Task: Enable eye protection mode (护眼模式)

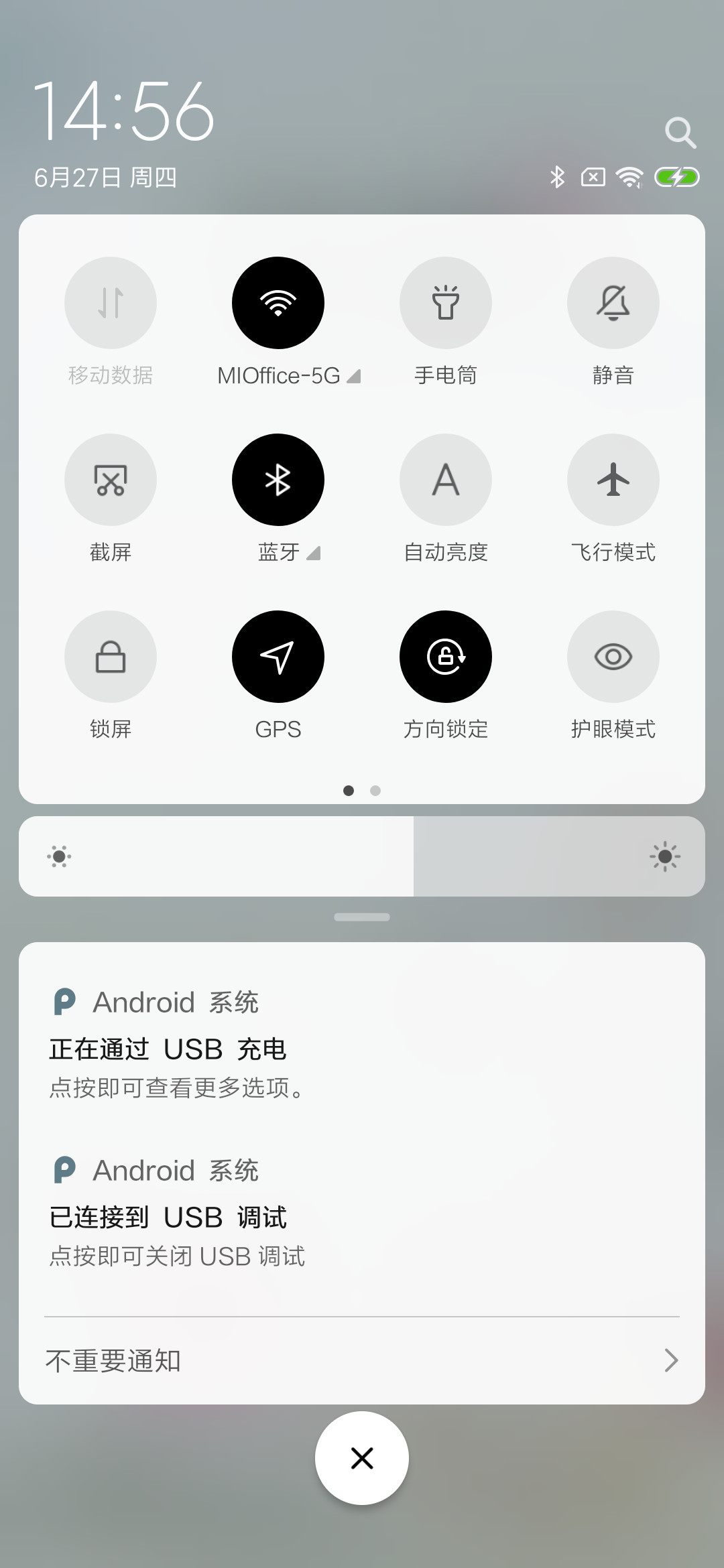Action: (613, 657)
